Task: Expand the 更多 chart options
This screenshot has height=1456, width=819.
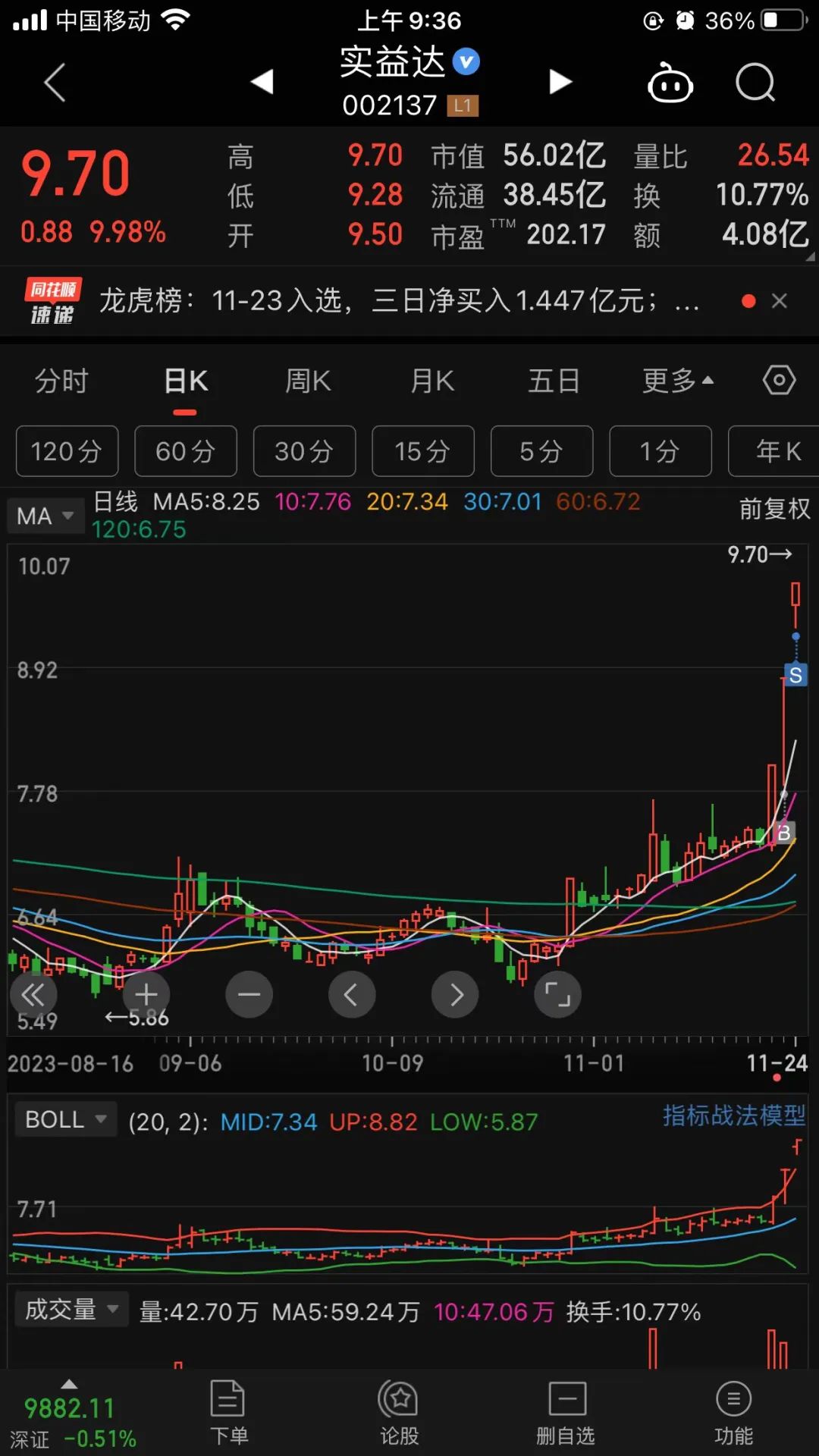Action: (x=677, y=381)
